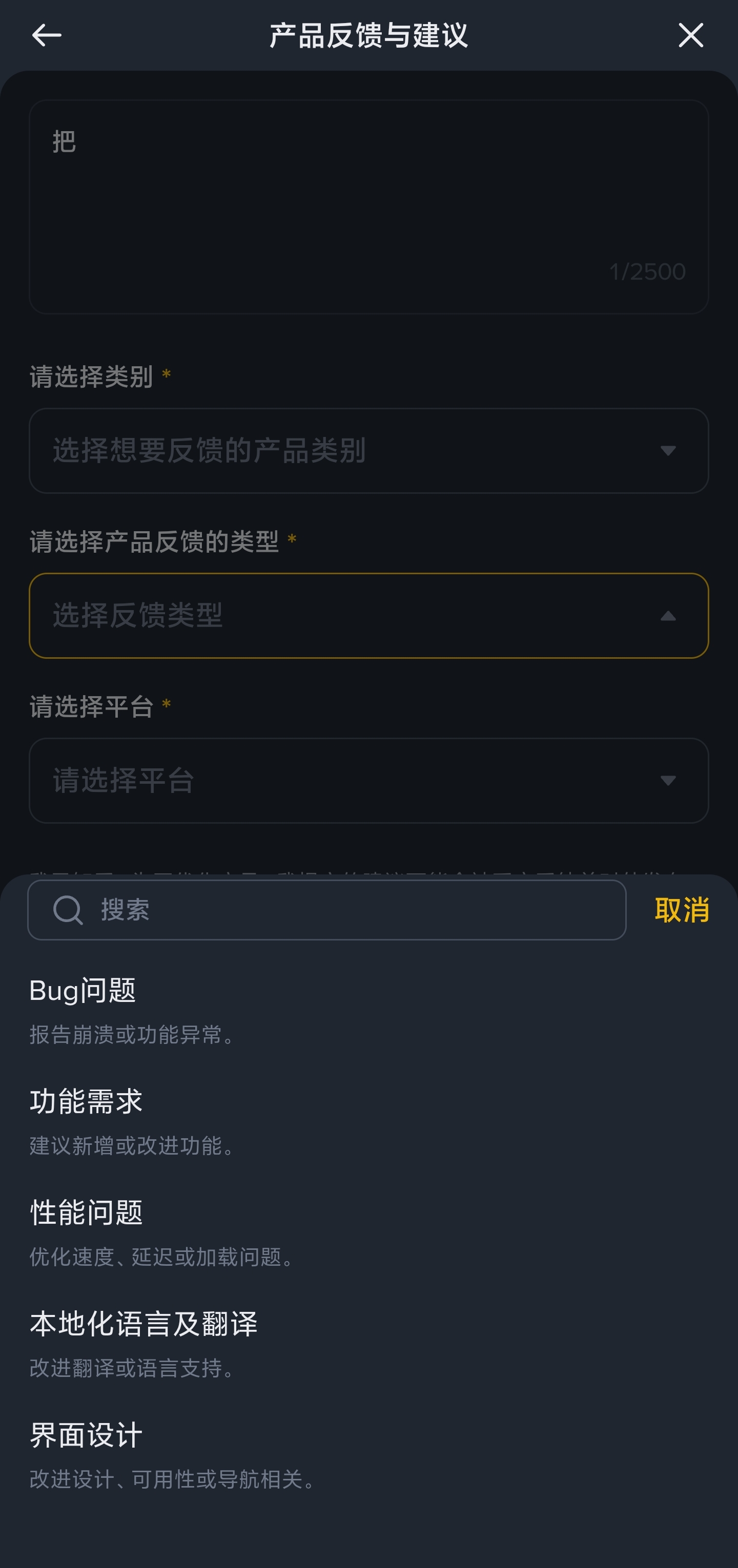Close the feedback page with X
This screenshot has height=1568, width=738.
pos(690,35)
